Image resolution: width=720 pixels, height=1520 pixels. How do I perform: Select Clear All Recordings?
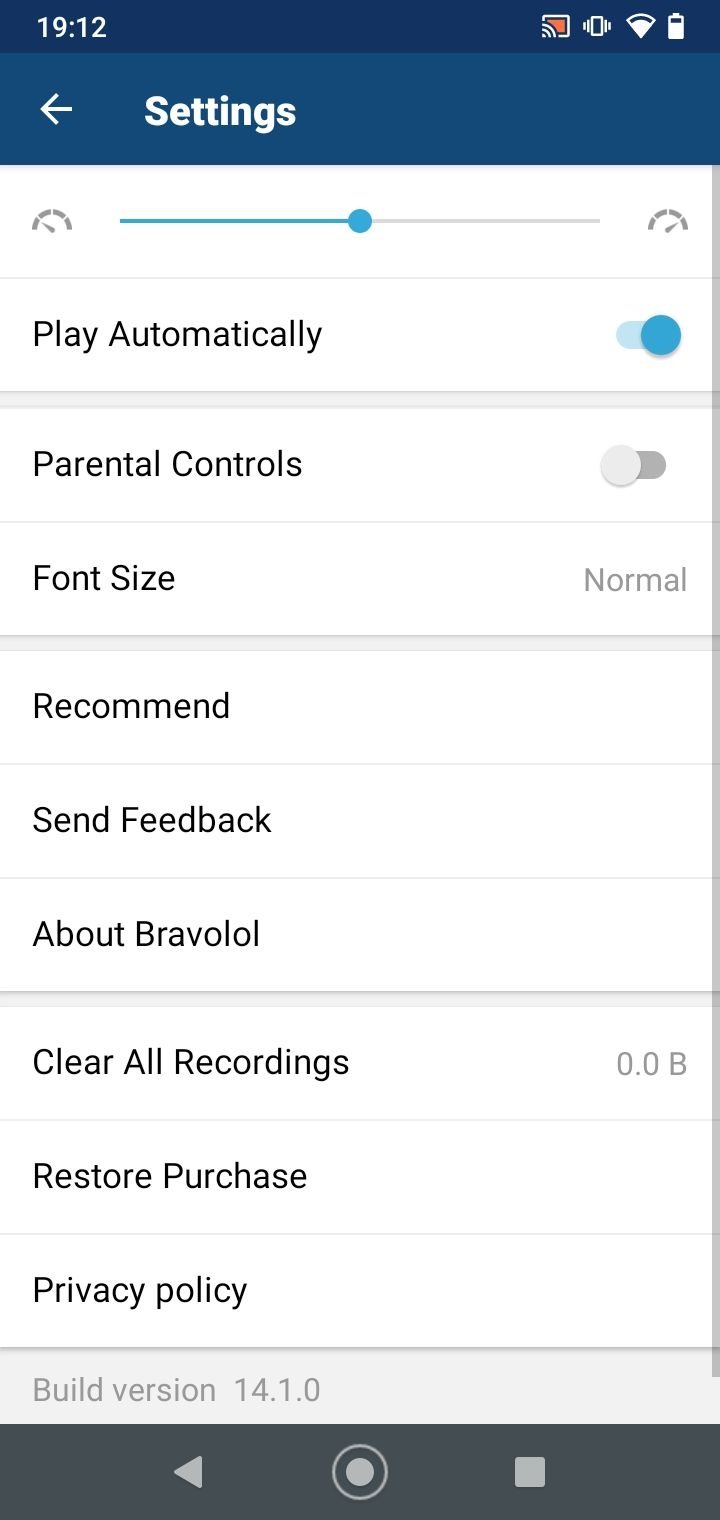360,1063
